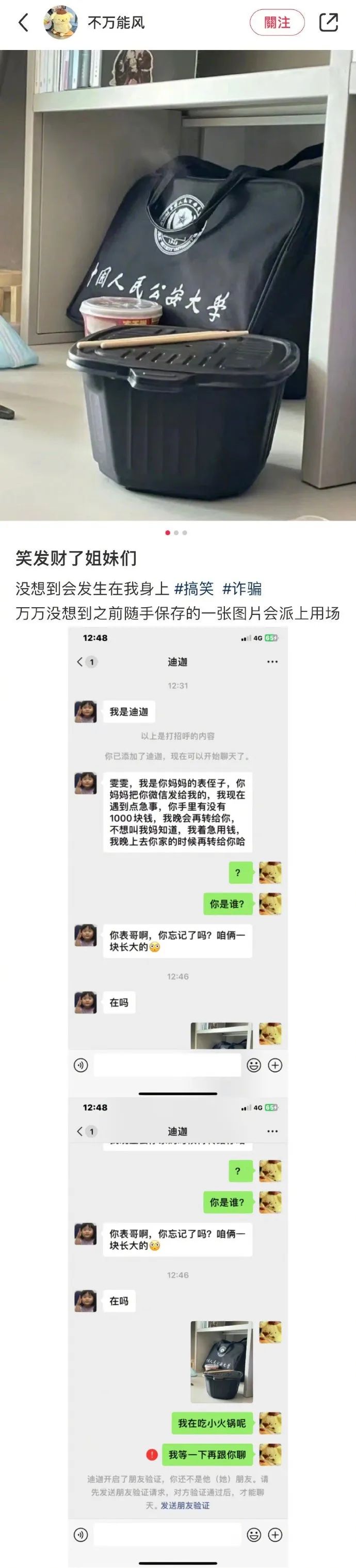Viewport: 356px width, 1568px height.
Task: Open the #诈骗 hashtag
Action: tap(242, 588)
